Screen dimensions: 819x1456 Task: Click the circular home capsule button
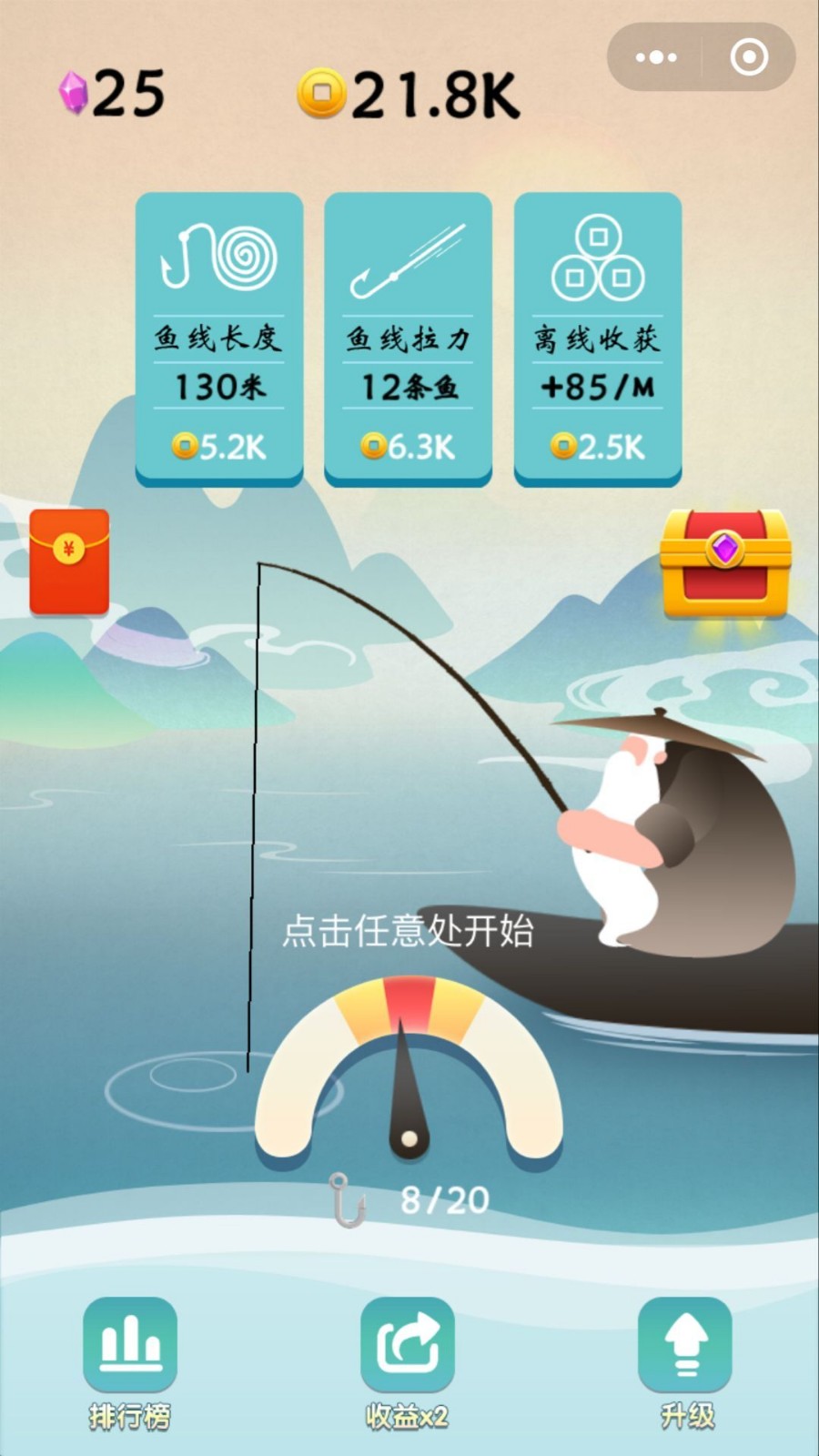[x=748, y=57]
